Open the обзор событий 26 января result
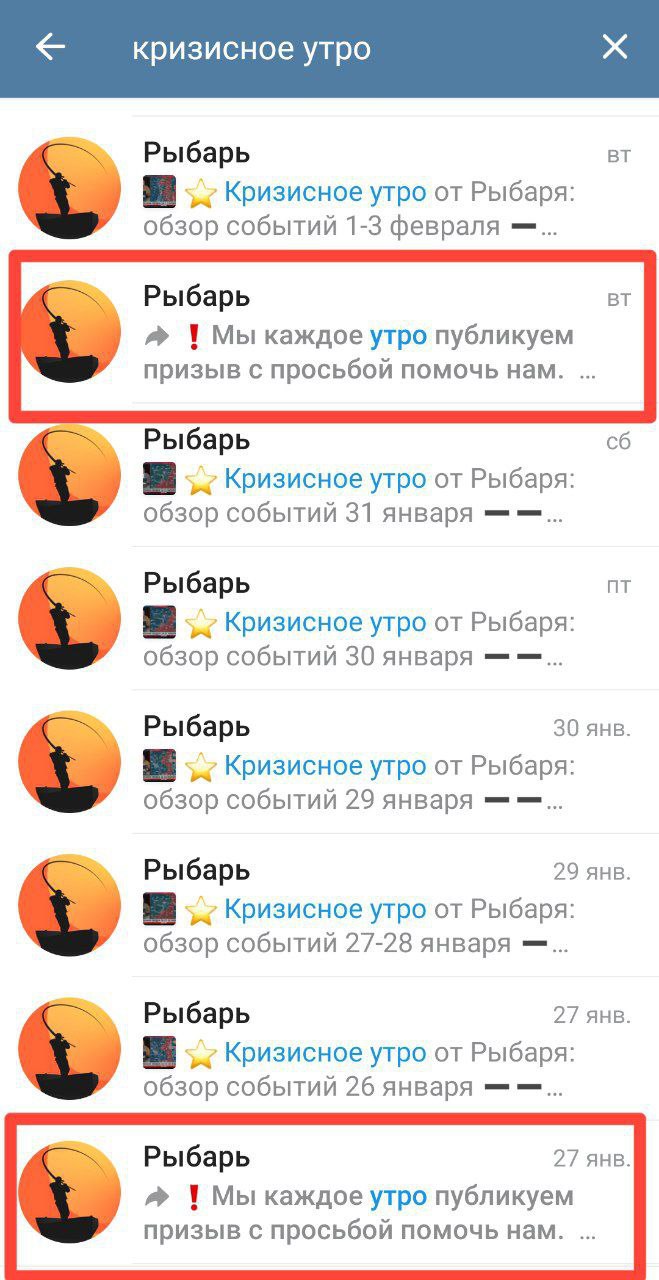The width and height of the screenshot is (659, 1280). [x=329, y=1048]
